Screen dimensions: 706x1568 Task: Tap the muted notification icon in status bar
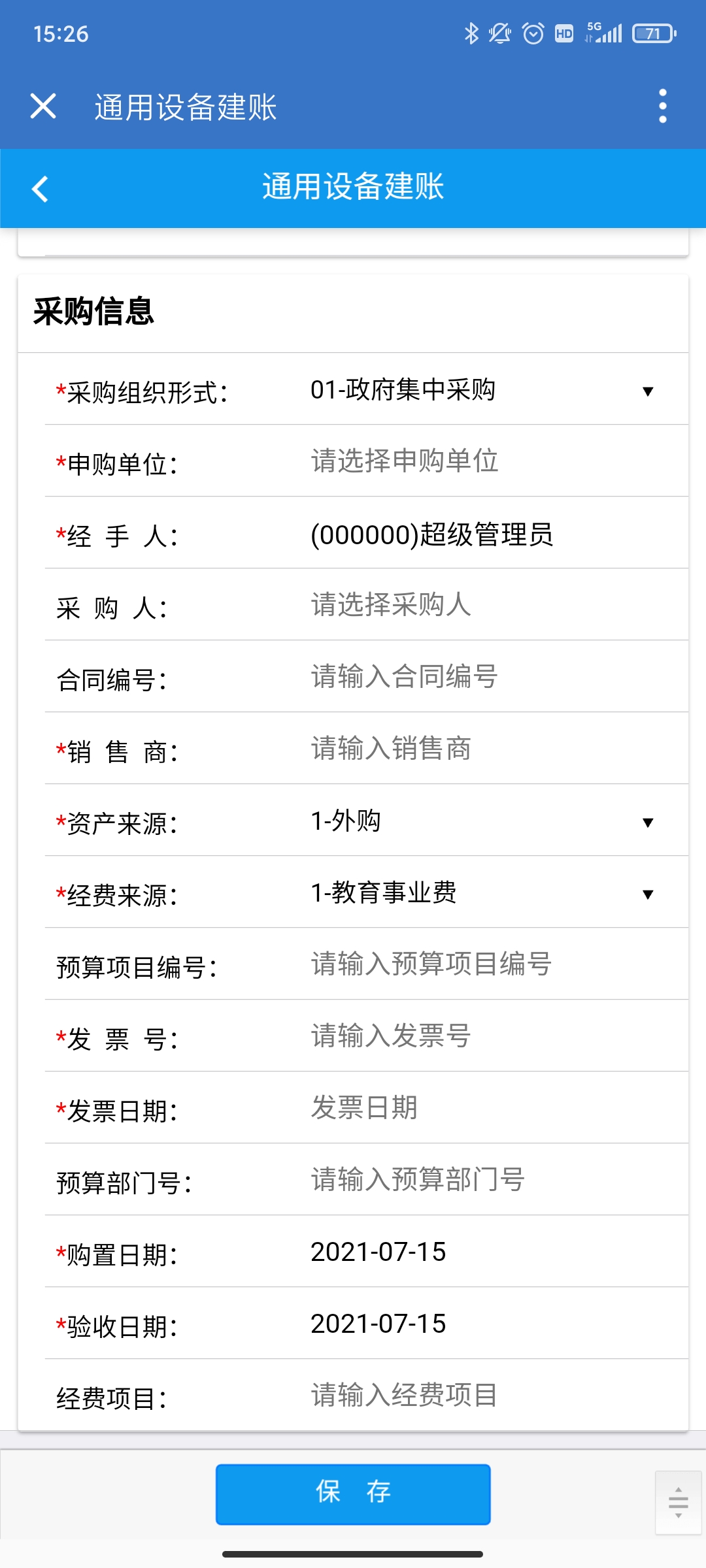click(498, 33)
